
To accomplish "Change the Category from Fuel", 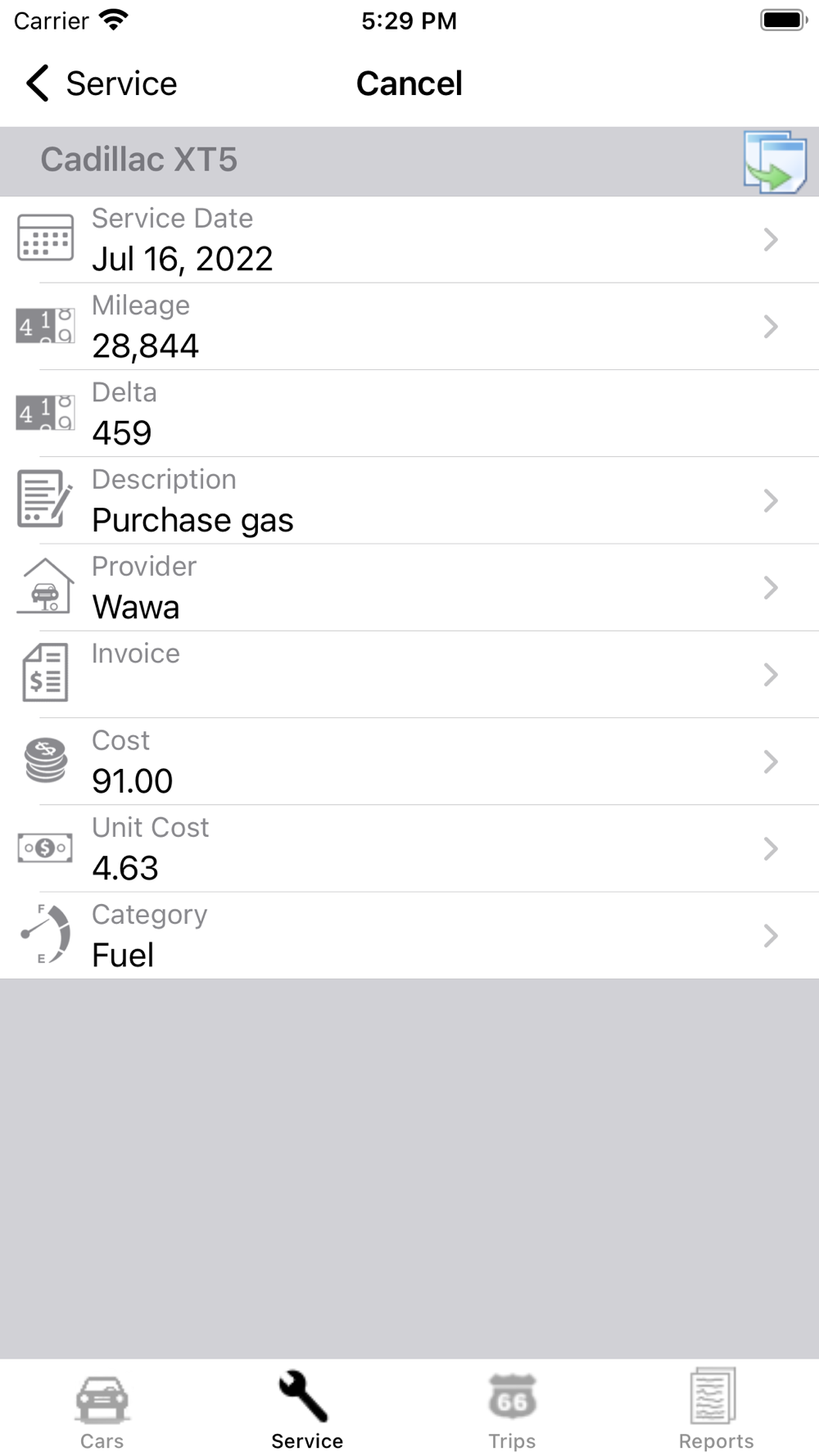I will [x=409, y=935].
